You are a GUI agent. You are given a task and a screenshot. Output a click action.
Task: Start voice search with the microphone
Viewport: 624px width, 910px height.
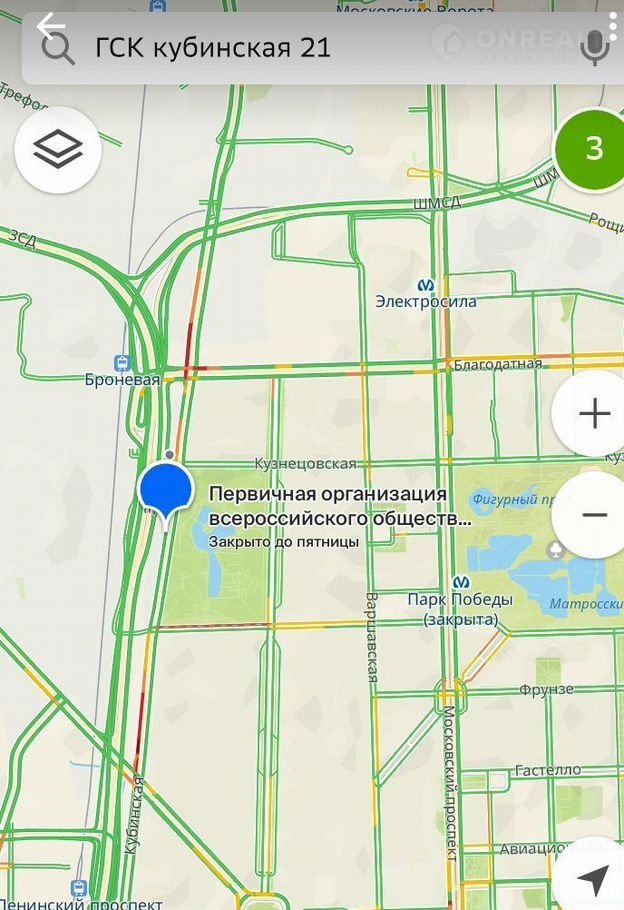tap(595, 47)
